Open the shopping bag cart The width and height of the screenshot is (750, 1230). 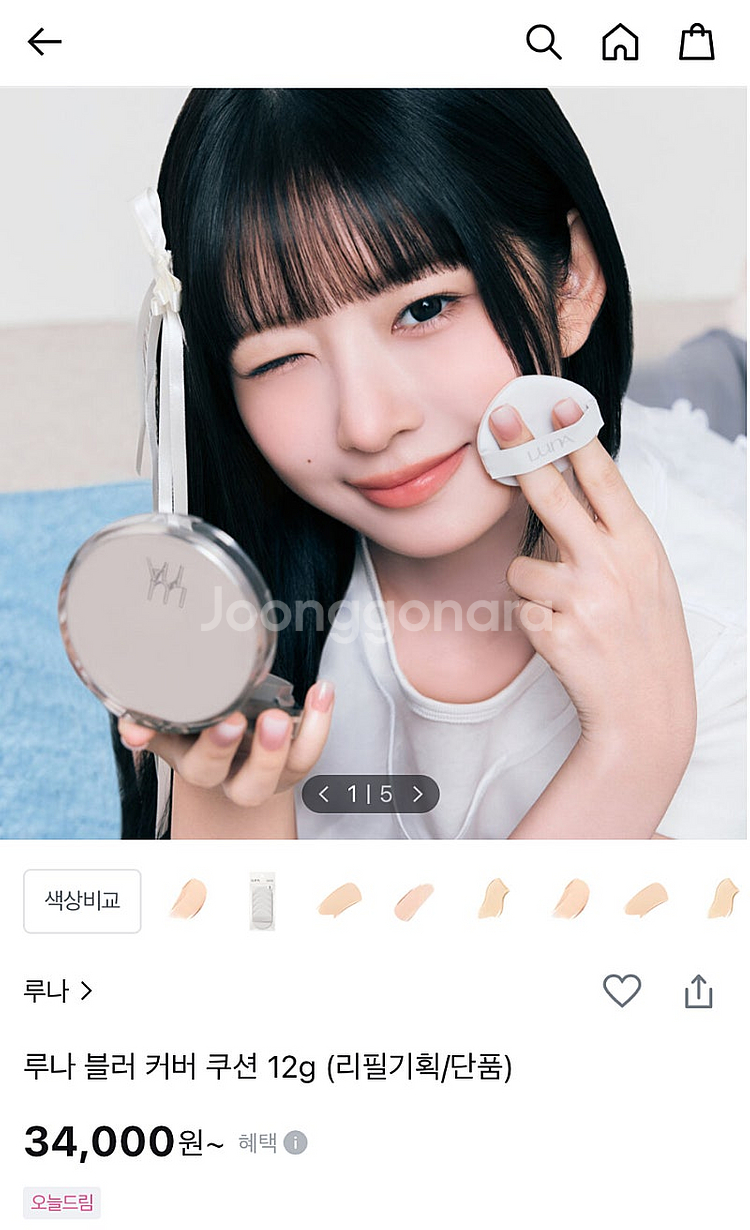(697, 42)
